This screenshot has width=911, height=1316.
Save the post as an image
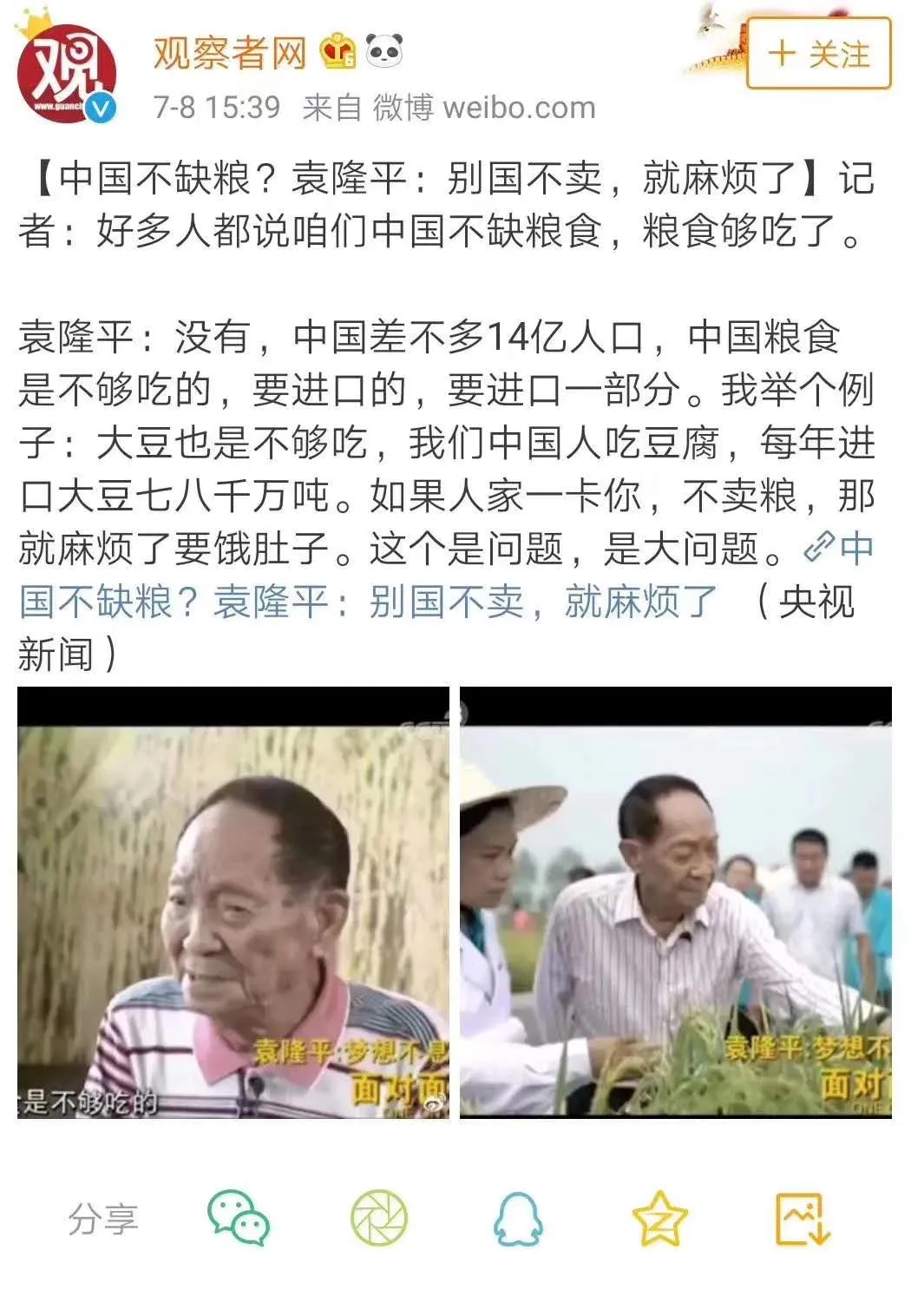click(802, 1219)
